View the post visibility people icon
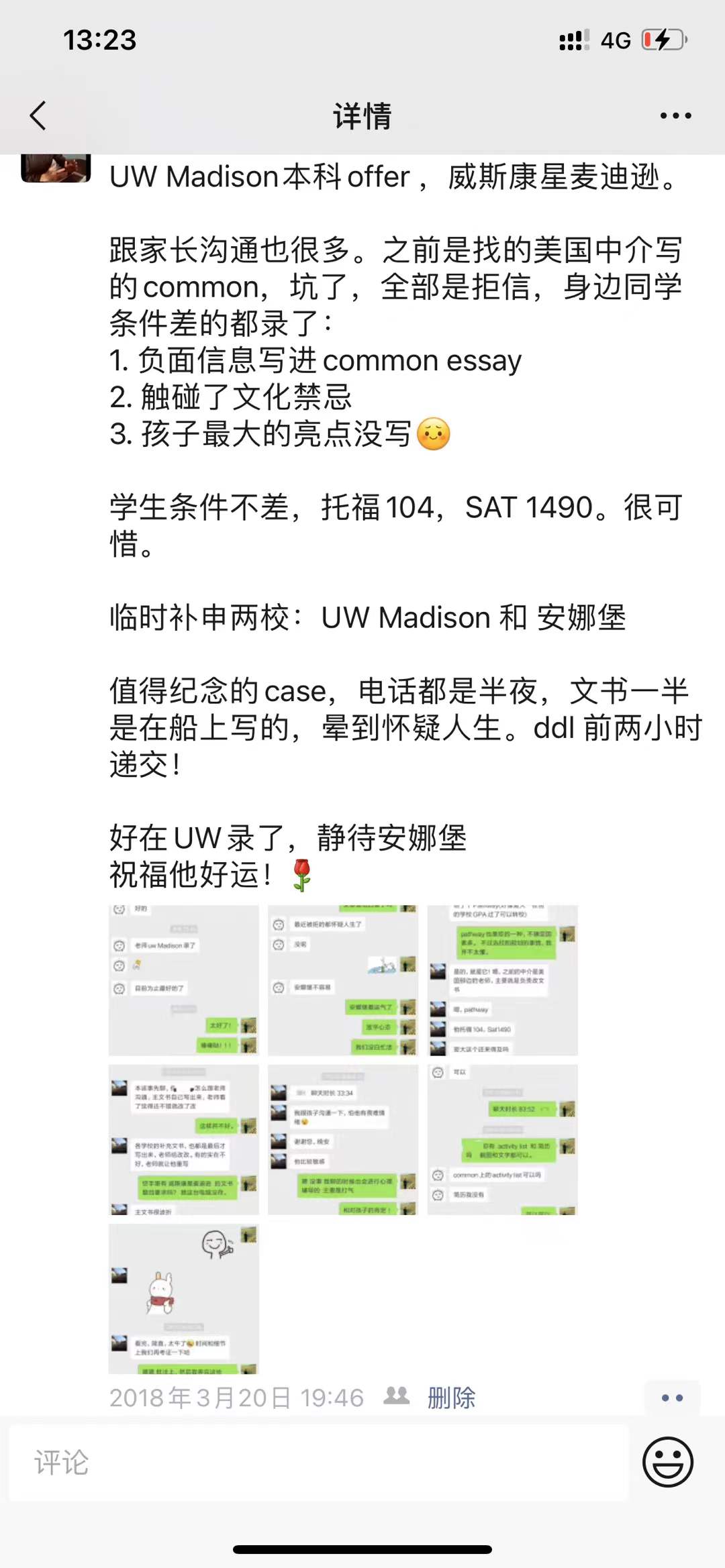This screenshot has width=725, height=1568. pyautogui.click(x=396, y=1396)
